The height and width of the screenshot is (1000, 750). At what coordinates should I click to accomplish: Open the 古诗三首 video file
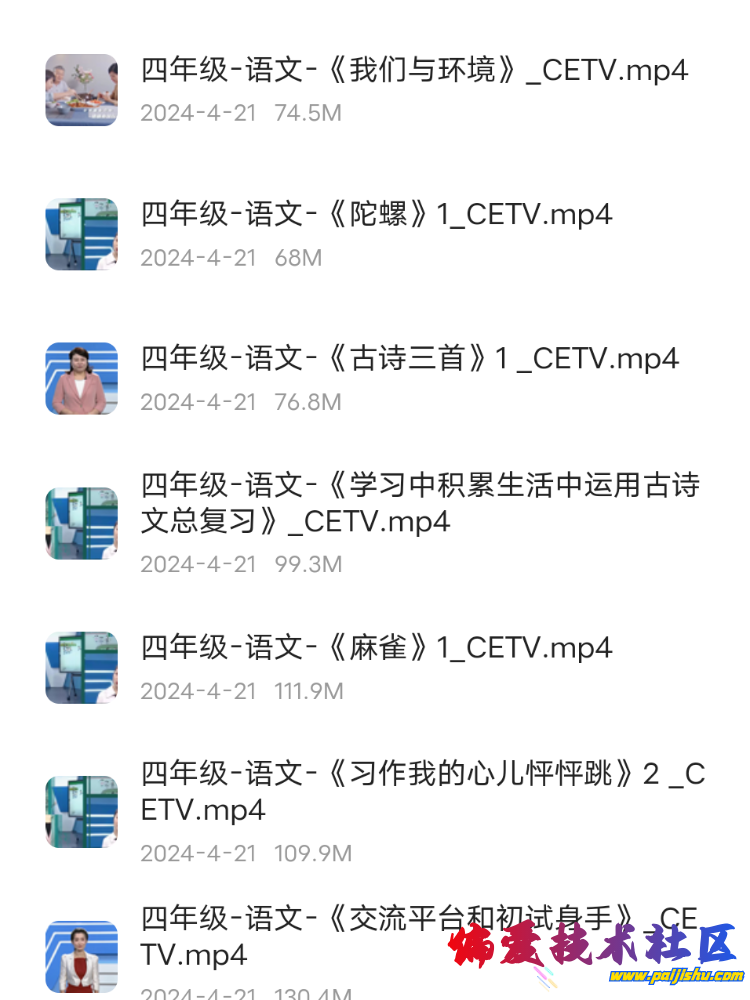click(x=409, y=359)
